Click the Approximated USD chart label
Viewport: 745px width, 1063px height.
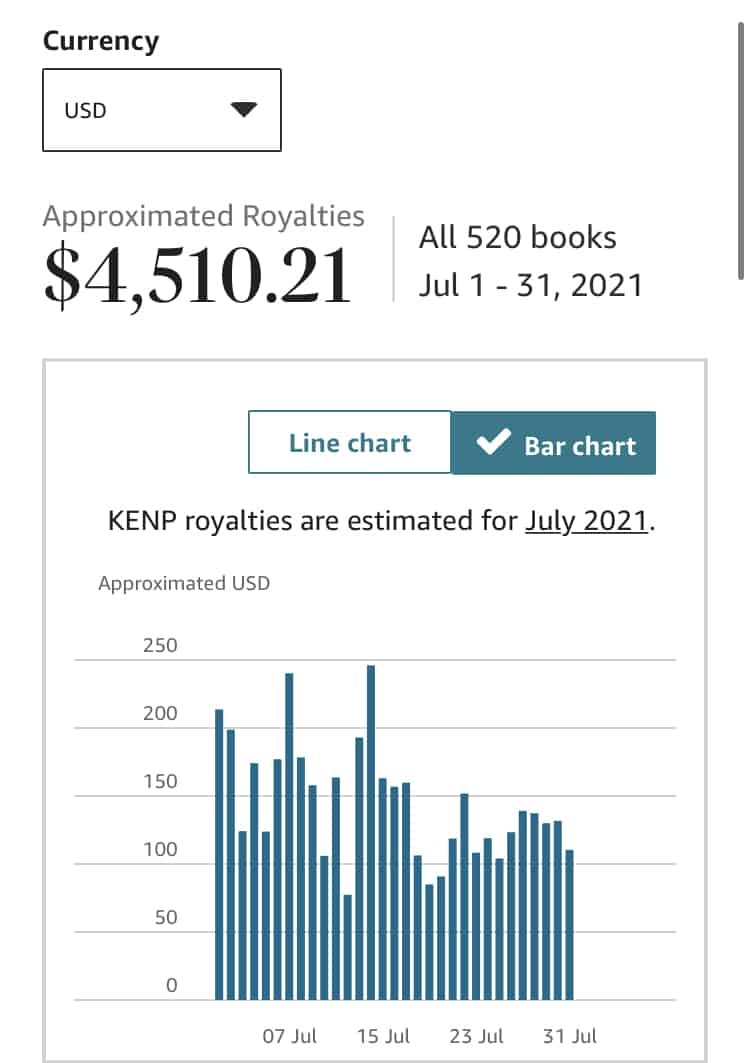tap(183, 583)
